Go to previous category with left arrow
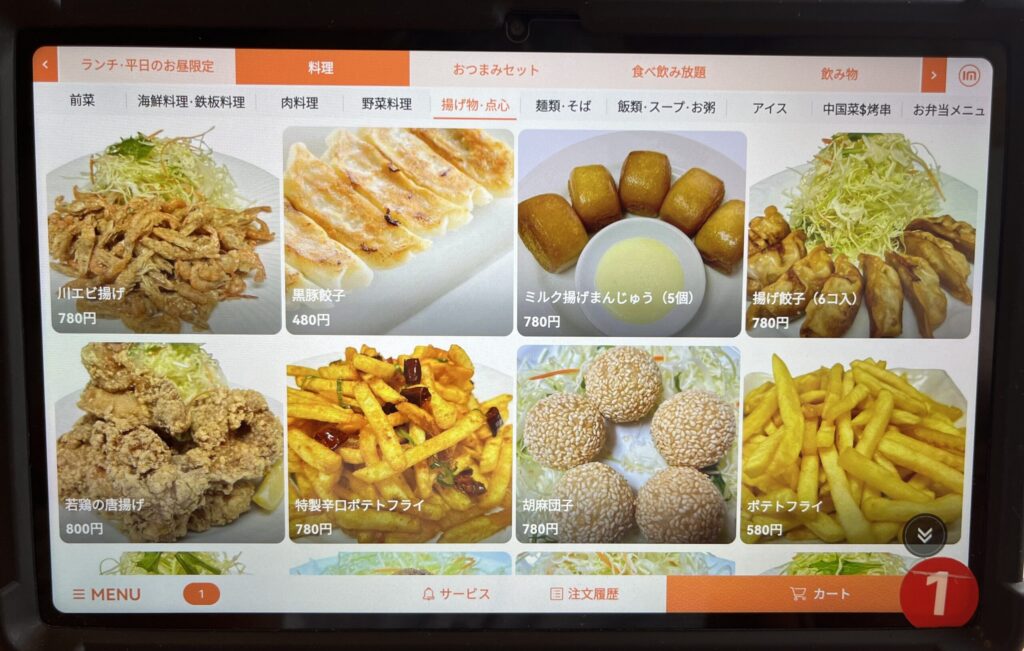 point(45,67)
